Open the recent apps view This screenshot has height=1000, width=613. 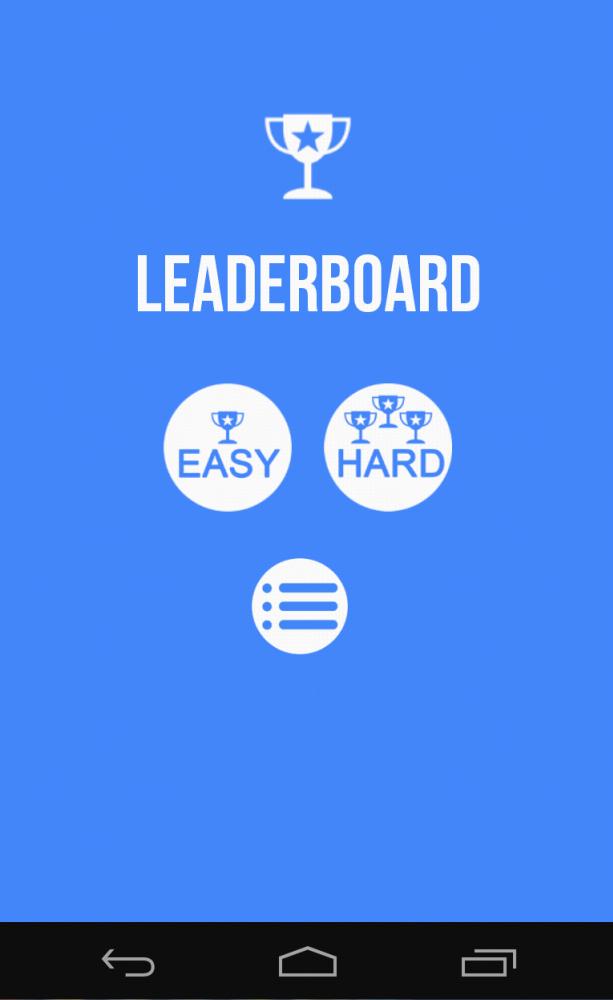488,962
